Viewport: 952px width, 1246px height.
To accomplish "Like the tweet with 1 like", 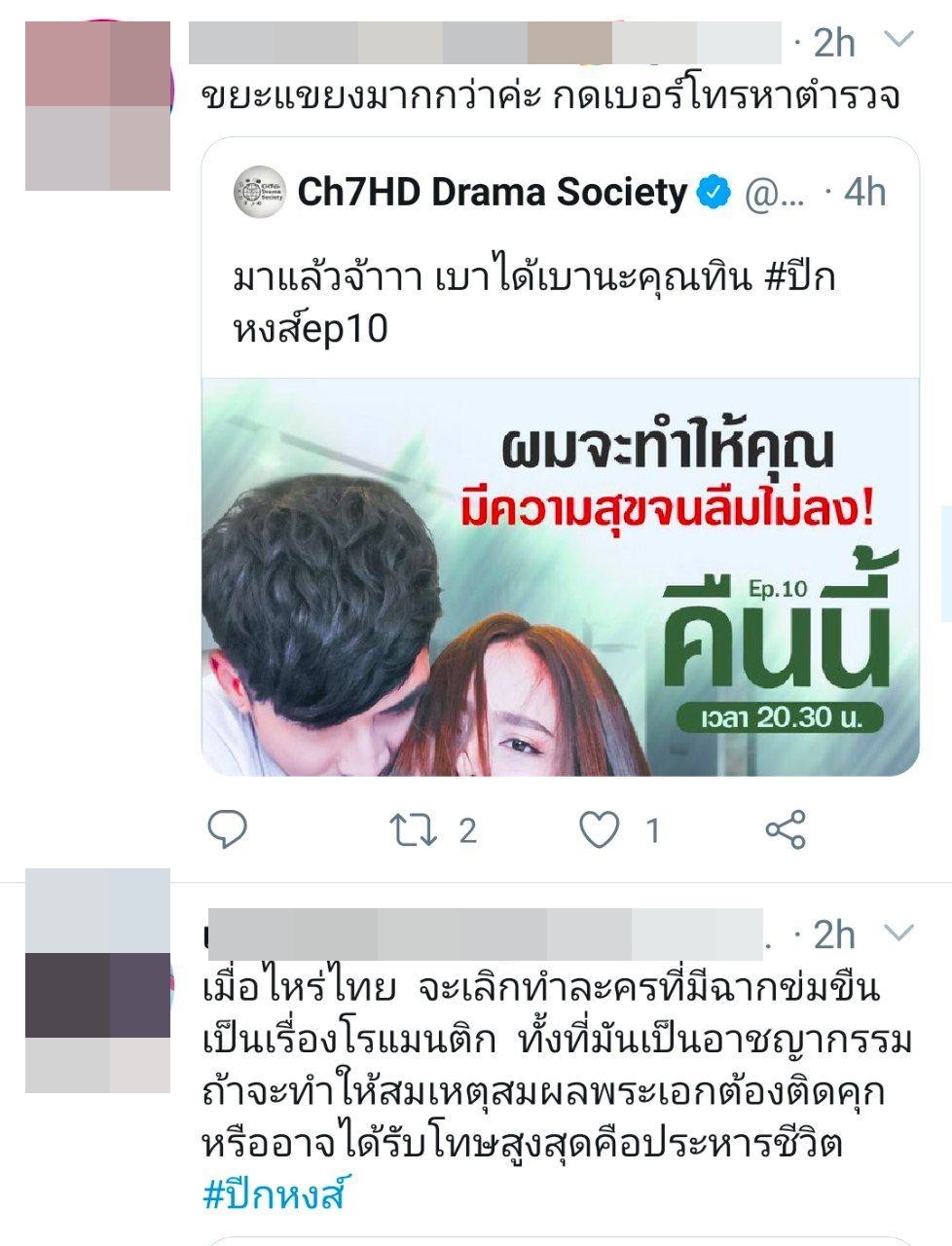I will (600, 830).
